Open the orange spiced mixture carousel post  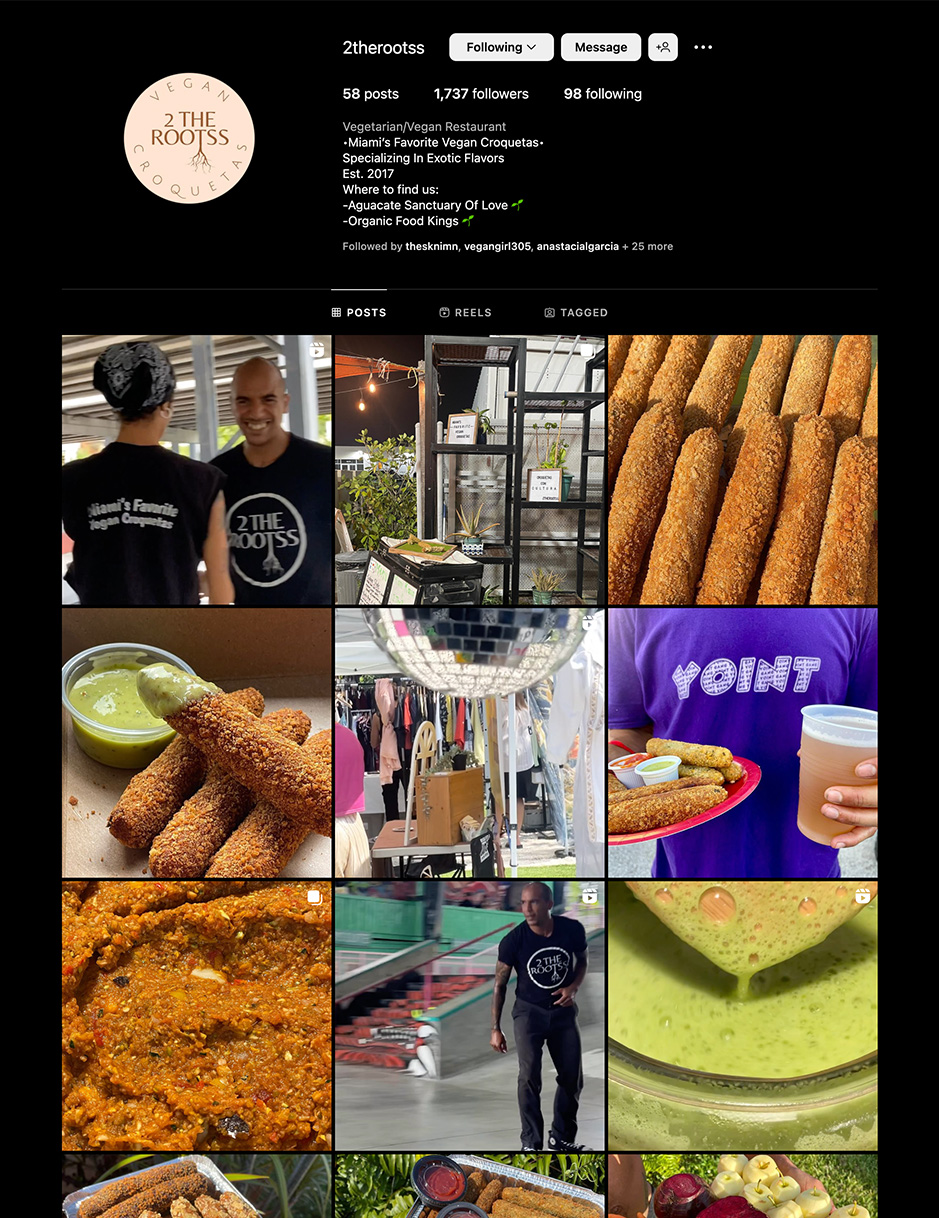click(196, 1016)
